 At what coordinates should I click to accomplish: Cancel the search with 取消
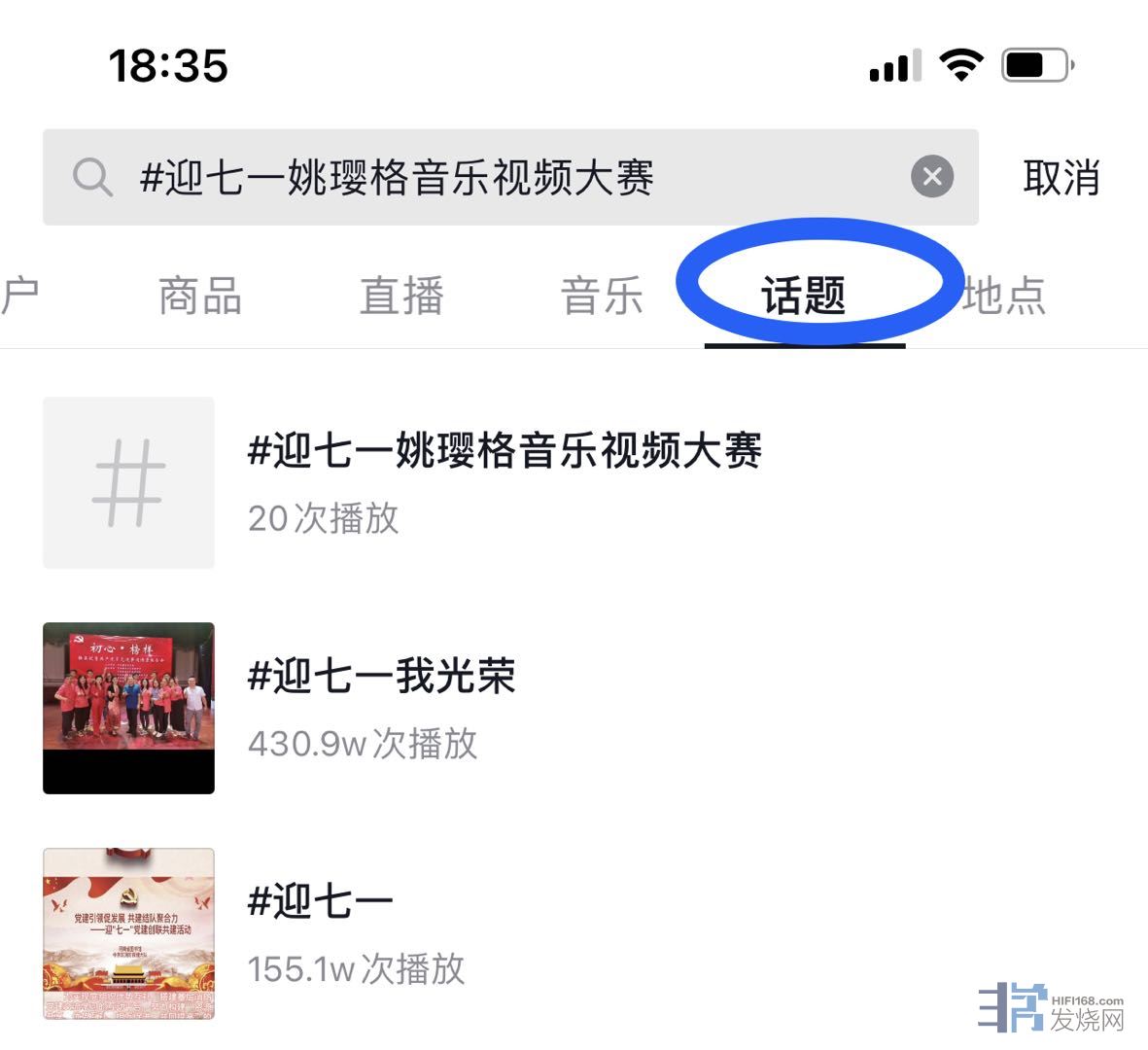[x=1061, y=178]
